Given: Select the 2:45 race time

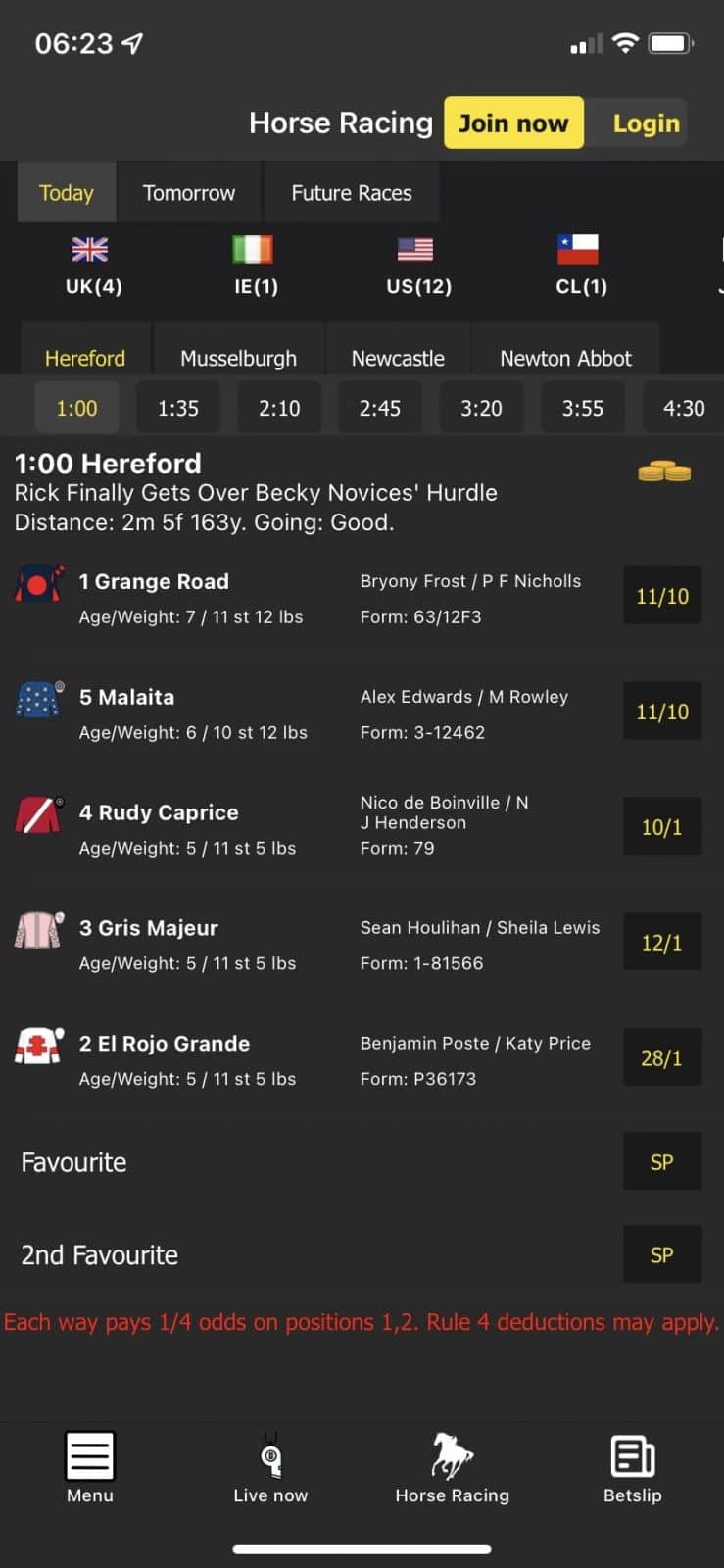Looking at the screenshot, I should [x=380, y=408].
